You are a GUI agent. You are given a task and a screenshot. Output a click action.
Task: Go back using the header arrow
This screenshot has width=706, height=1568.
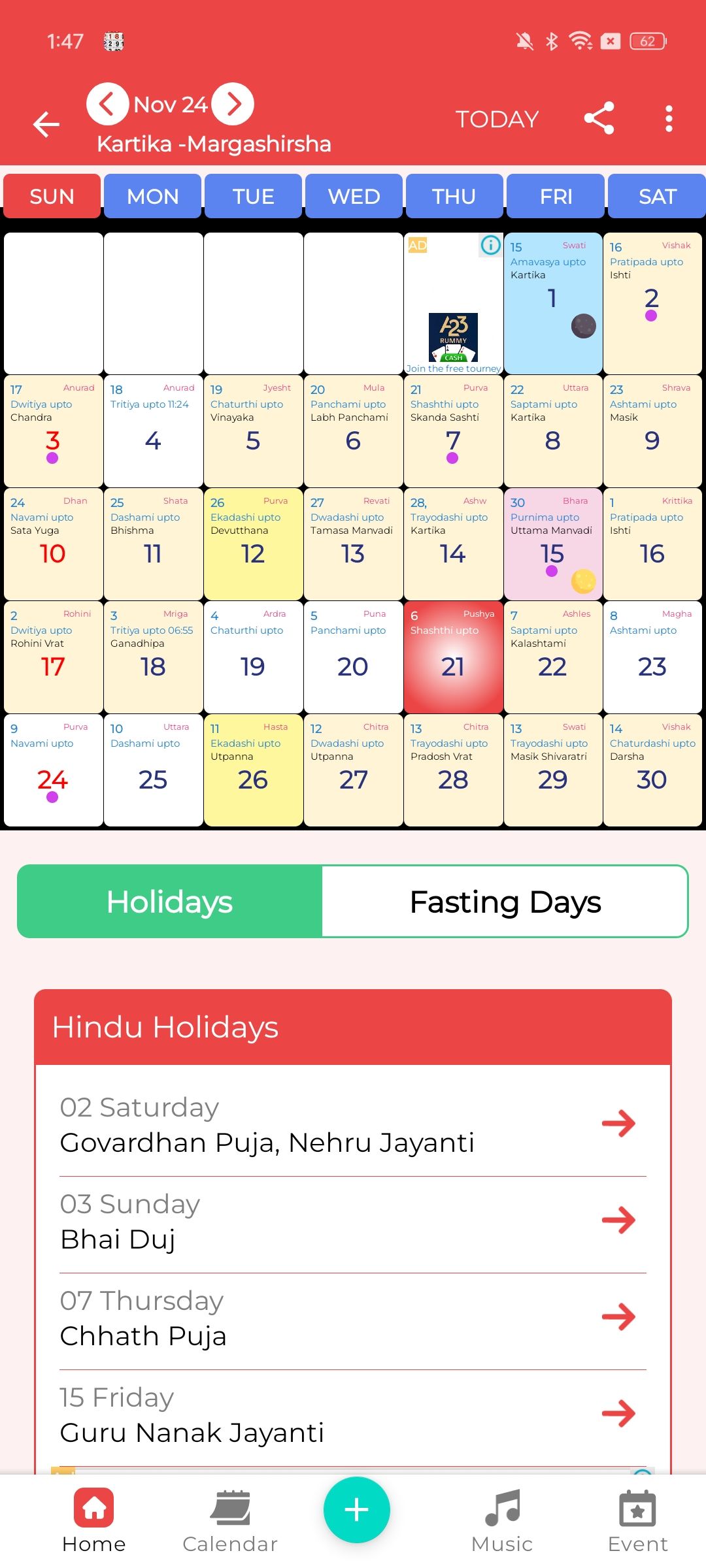tap(46, 124)
